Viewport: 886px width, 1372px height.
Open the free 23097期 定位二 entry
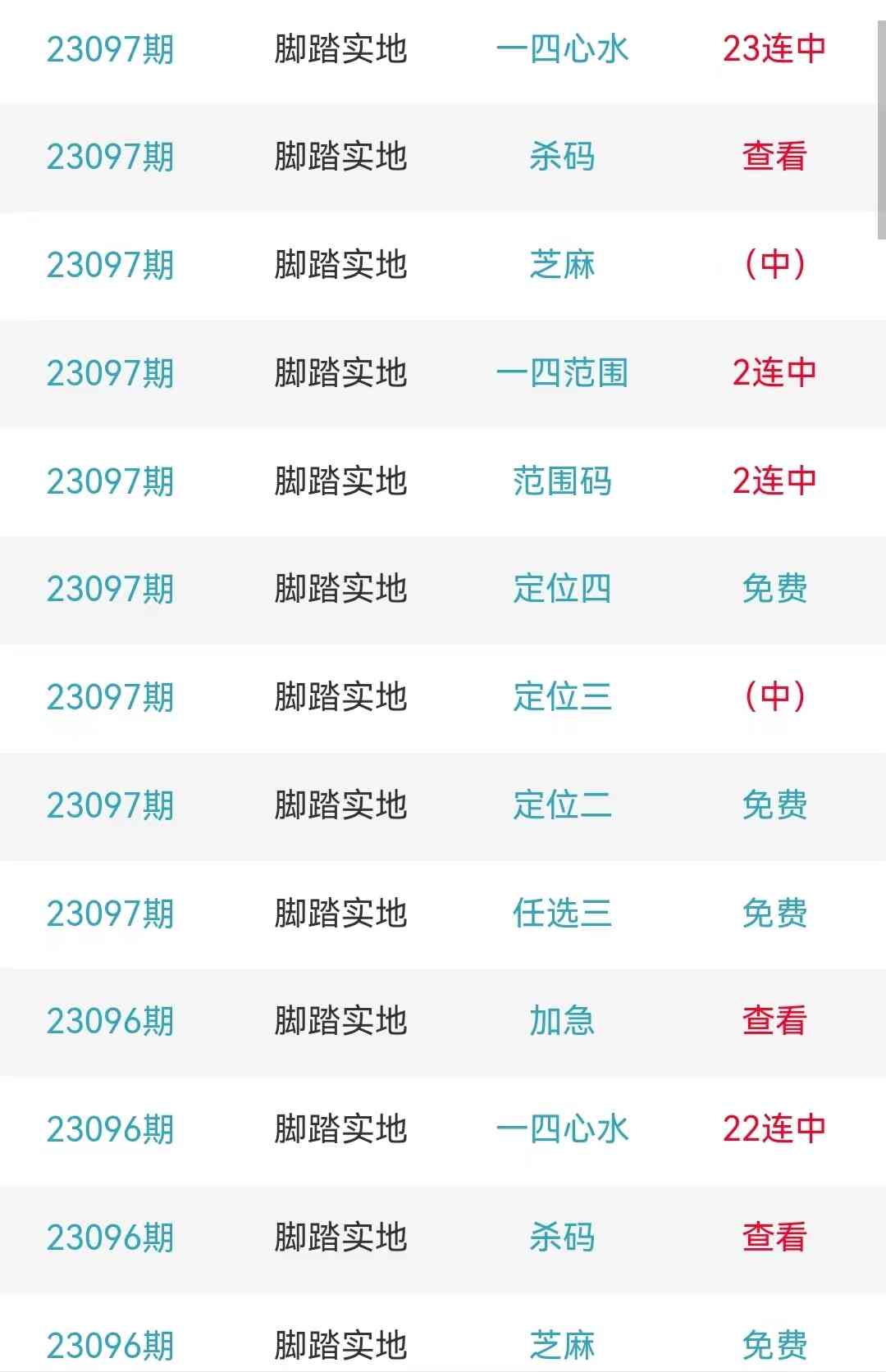pos(774,805)
